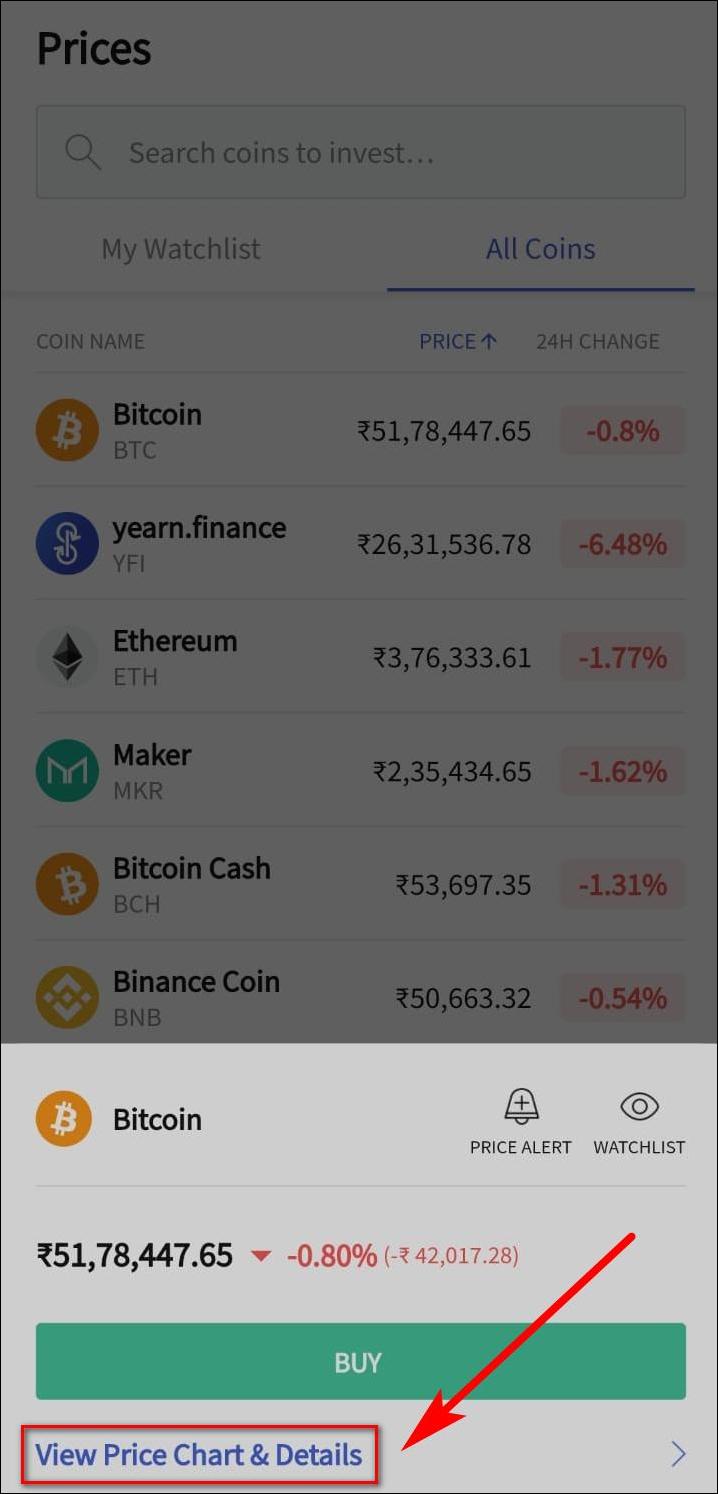This screenshot has height=1494, width=718.
Task: Open the Maker coin row
Action: (361, 771)
